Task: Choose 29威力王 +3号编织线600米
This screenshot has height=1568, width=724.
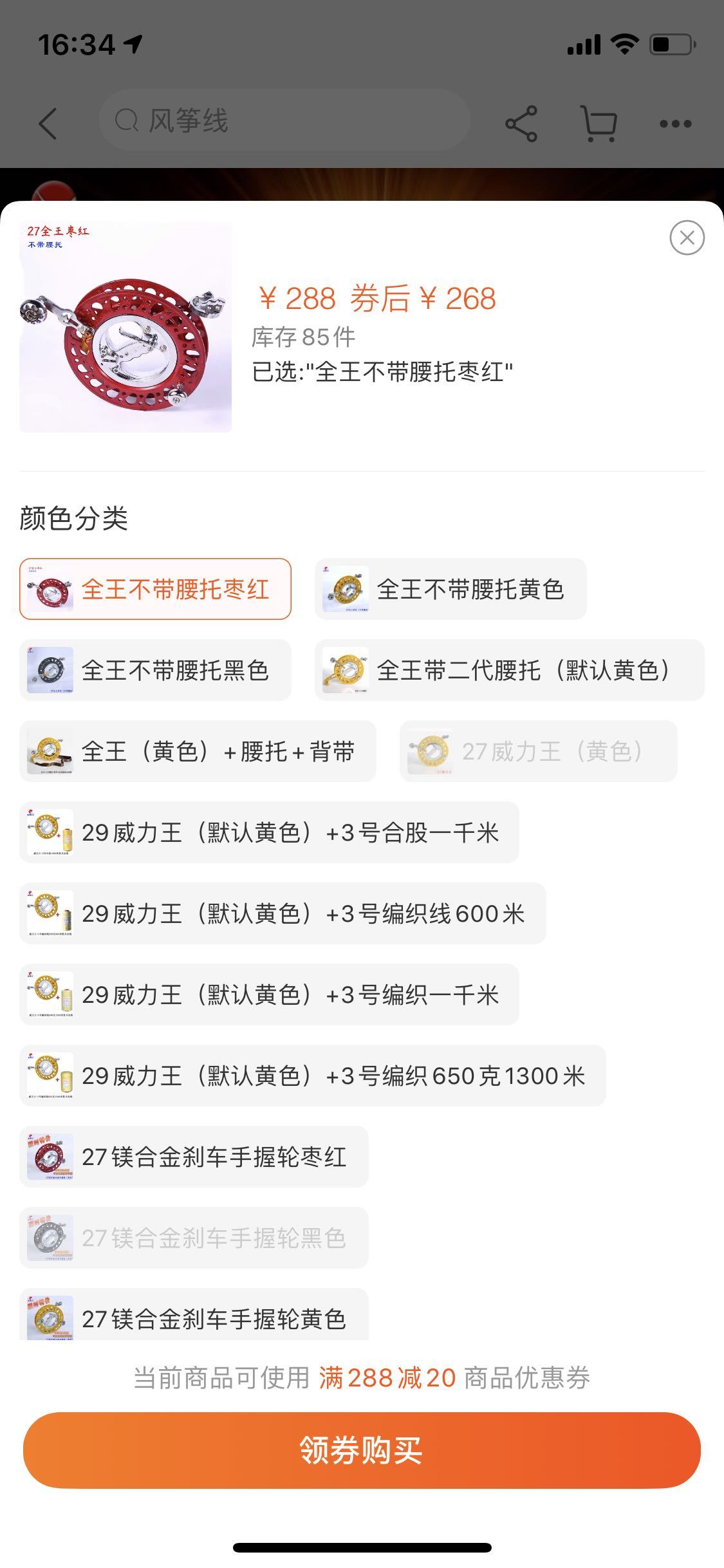Action: click(x=283, y=913)
